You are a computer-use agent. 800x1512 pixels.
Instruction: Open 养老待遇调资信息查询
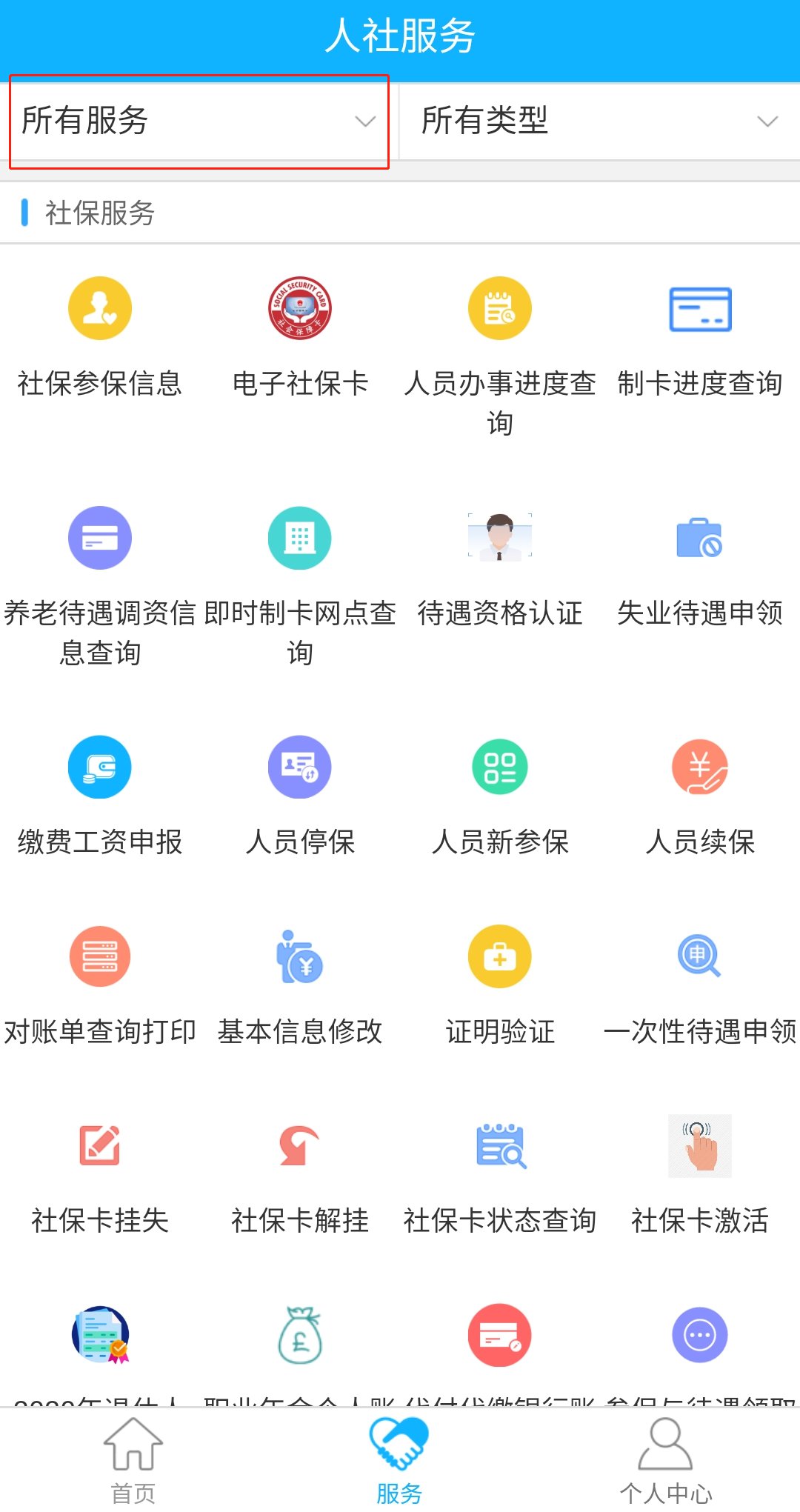[100, 578]
